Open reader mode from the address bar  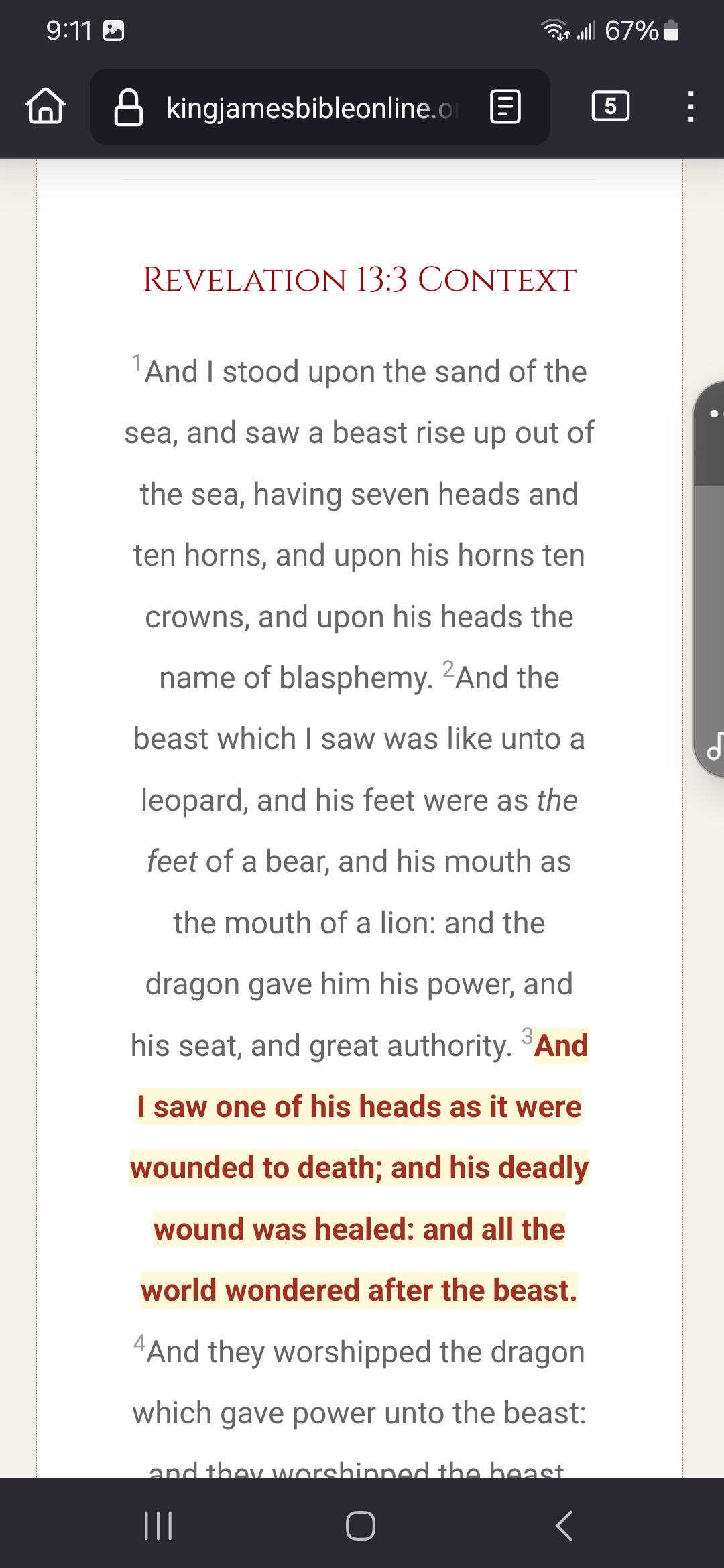[x=505, y=107]
